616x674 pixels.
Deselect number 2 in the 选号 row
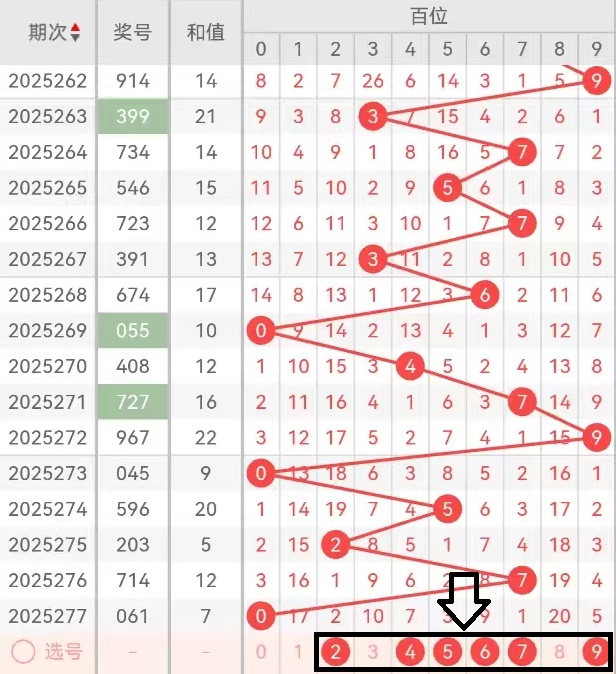tap(336, 653)
